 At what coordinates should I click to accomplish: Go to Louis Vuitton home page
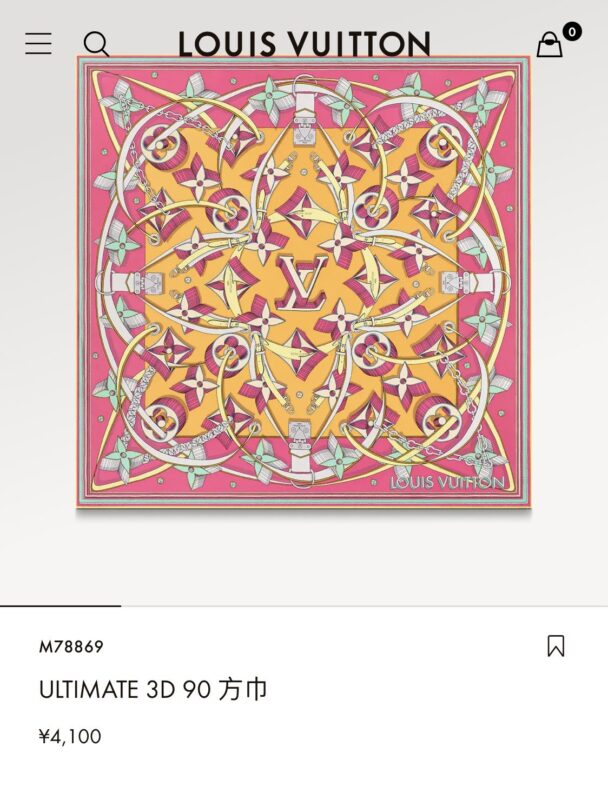[304, 44]
